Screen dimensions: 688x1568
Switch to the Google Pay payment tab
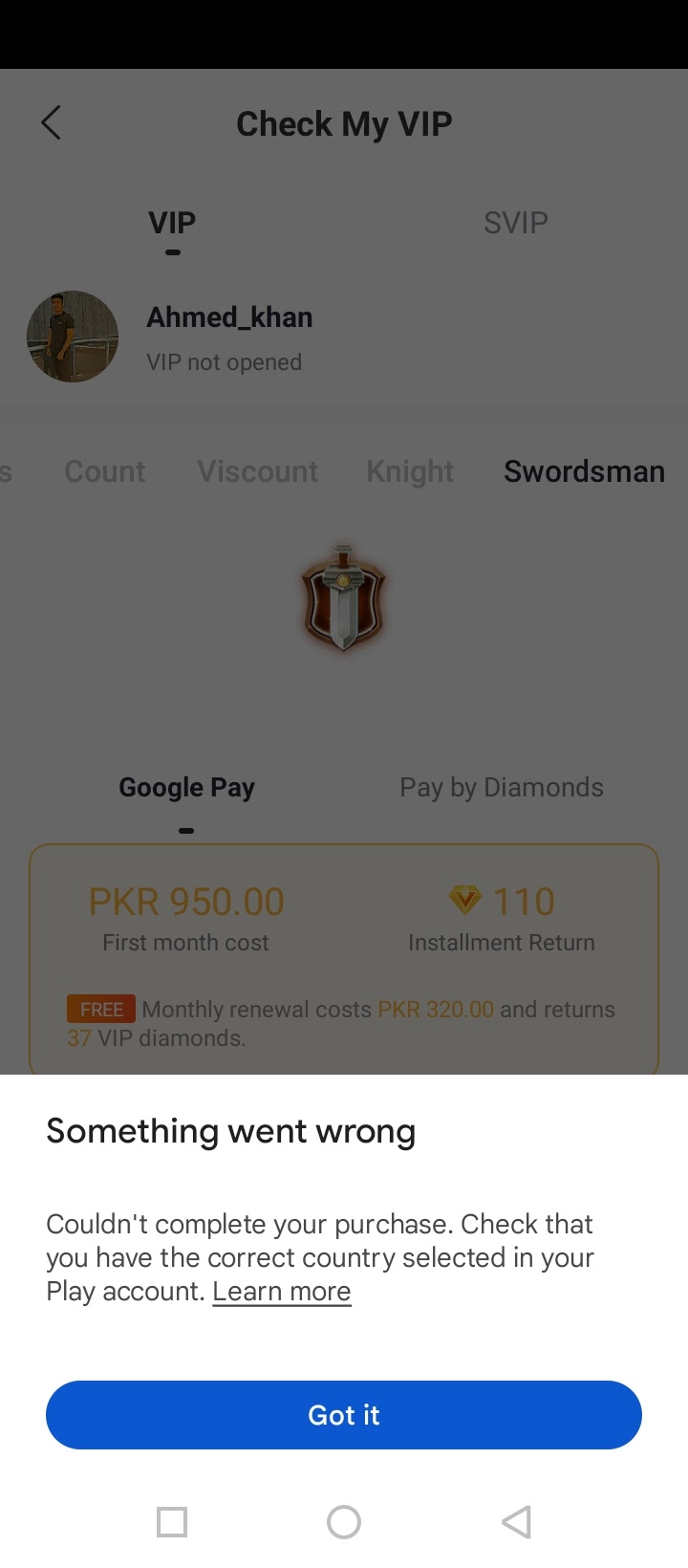tap(186, 787)
